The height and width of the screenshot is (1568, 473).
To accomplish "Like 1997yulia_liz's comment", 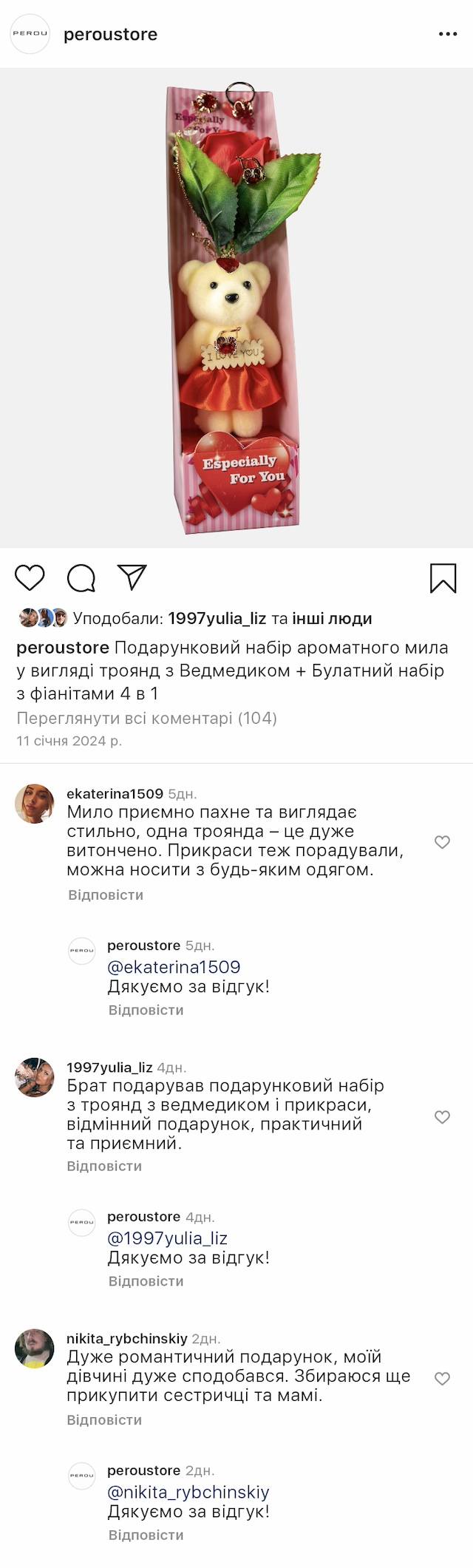I will (442, 1117).
